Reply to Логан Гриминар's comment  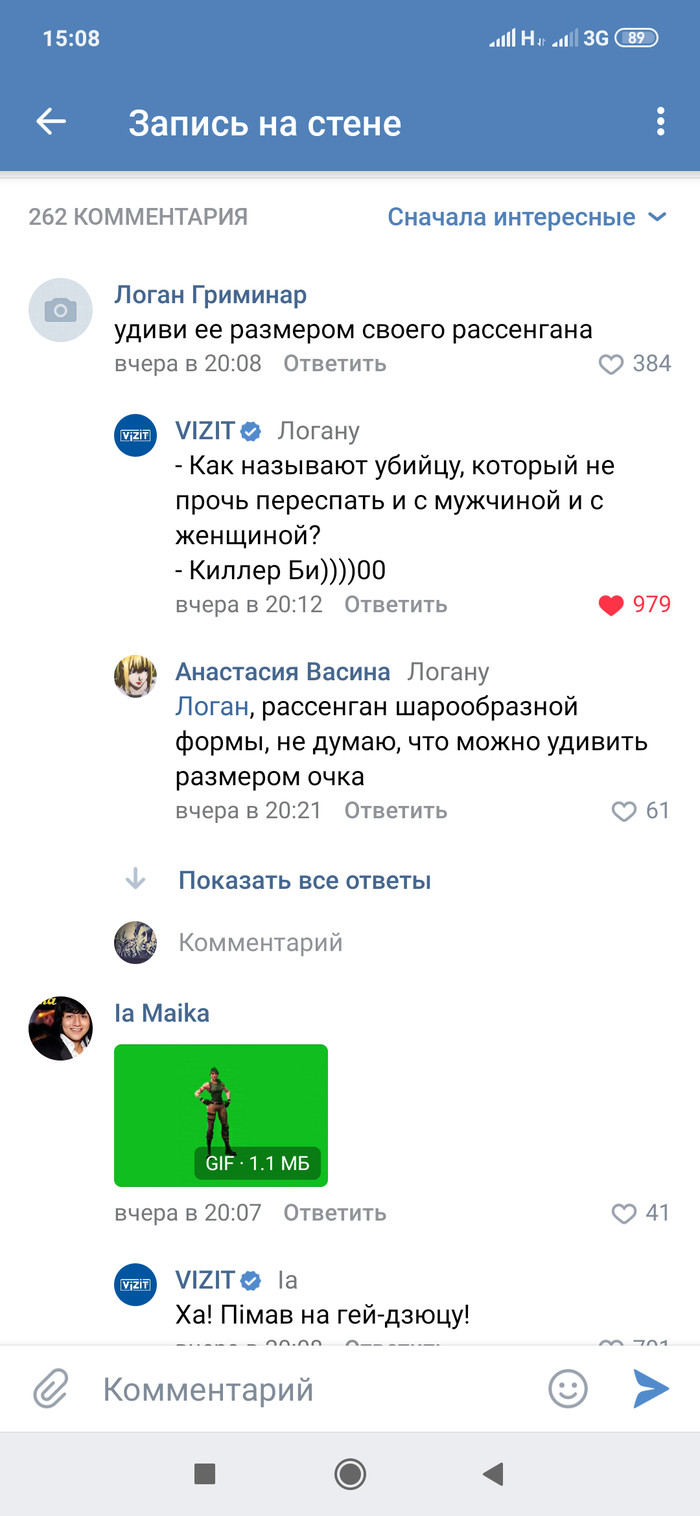tap(334, 363)
